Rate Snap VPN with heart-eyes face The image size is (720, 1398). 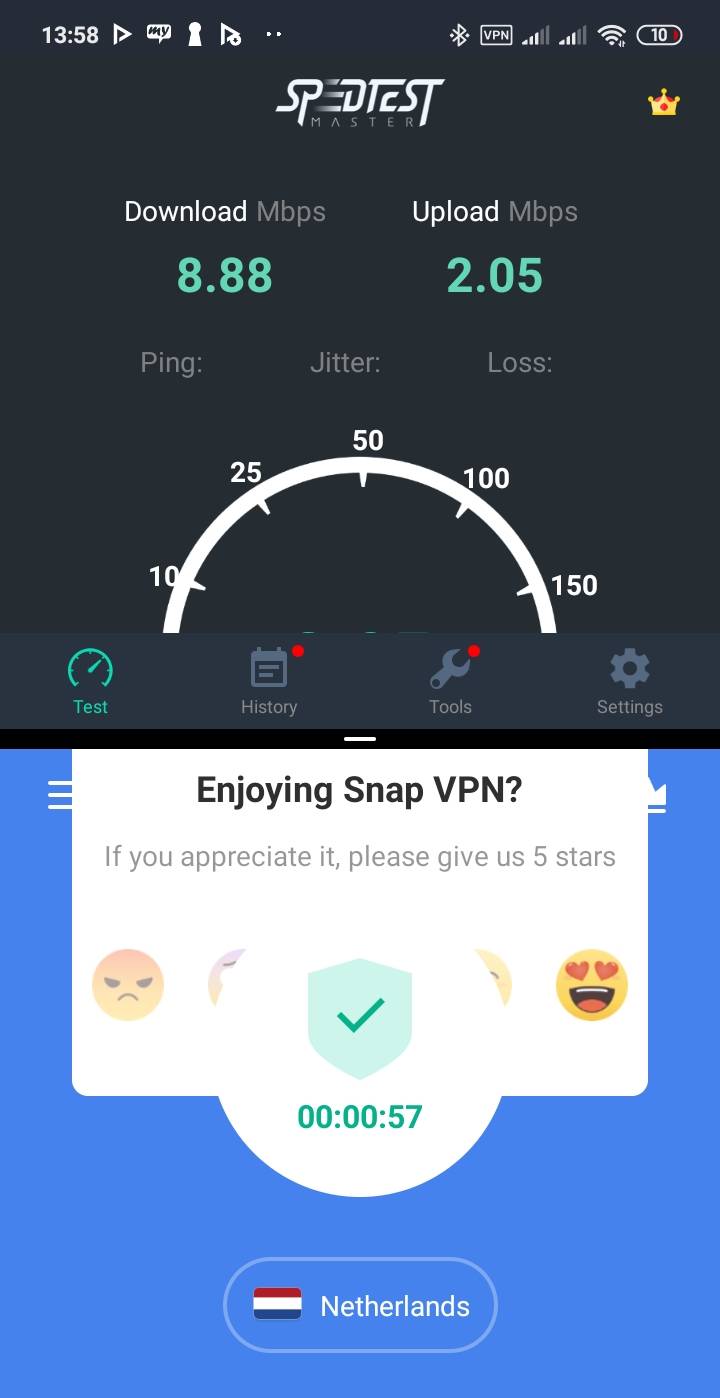pos(591,984)
